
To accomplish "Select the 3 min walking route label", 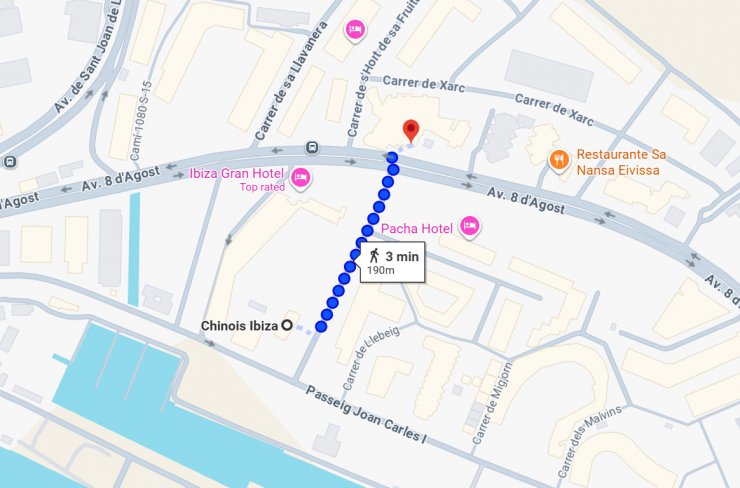I will pos(392,262).
